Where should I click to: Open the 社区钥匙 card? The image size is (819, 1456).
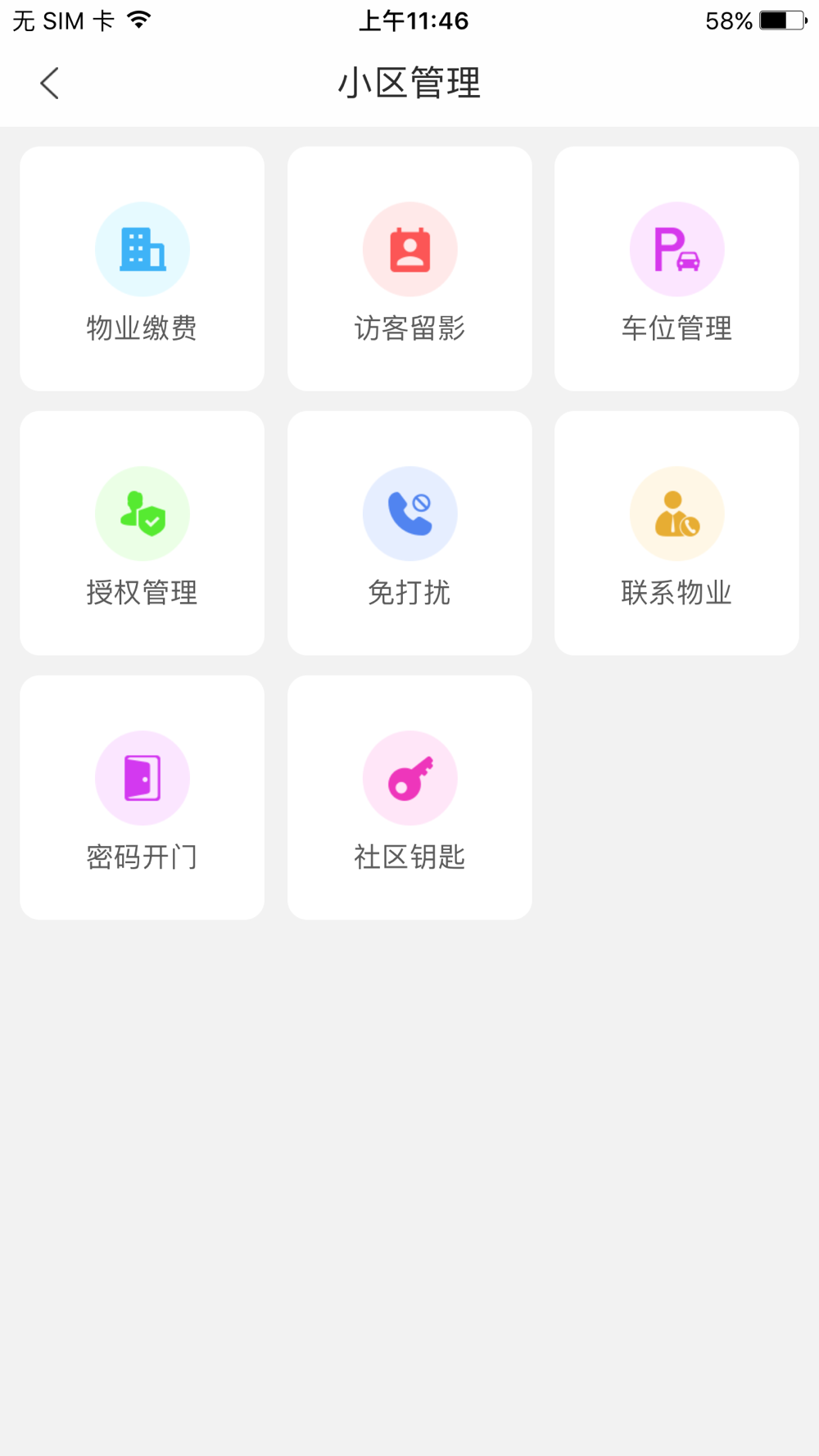click(409, 798)
